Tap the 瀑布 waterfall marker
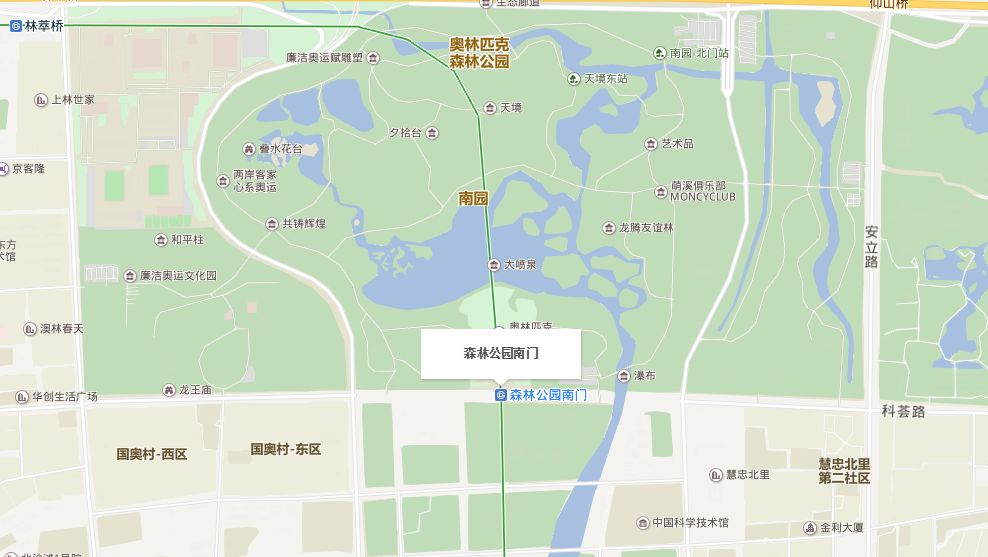The image size is (988, 557). pos(623,376)
